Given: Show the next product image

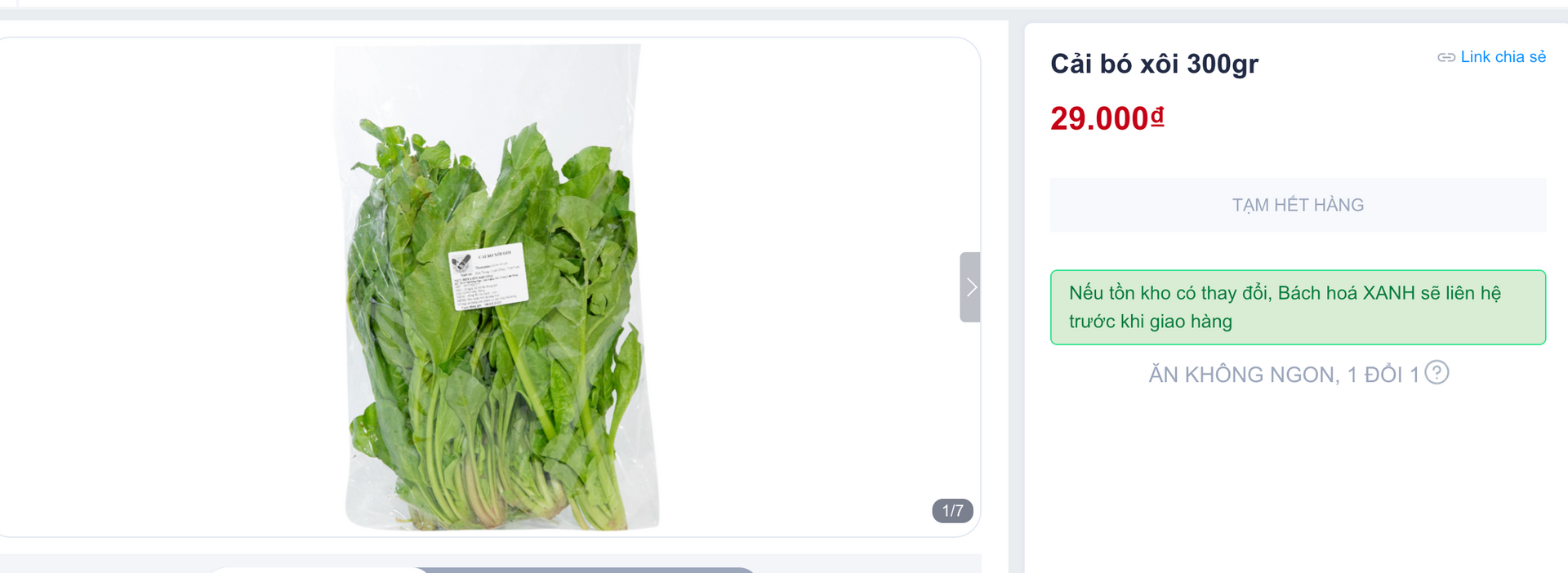Looking at the screenshot, I should 970,287.
